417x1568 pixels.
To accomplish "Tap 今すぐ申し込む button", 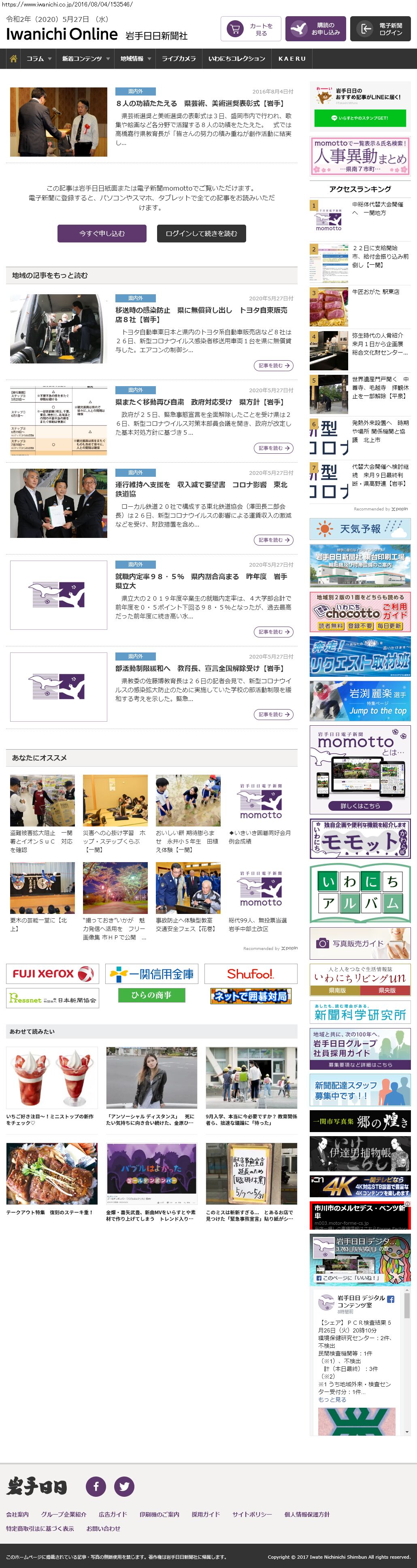I will tap(102, 234).
